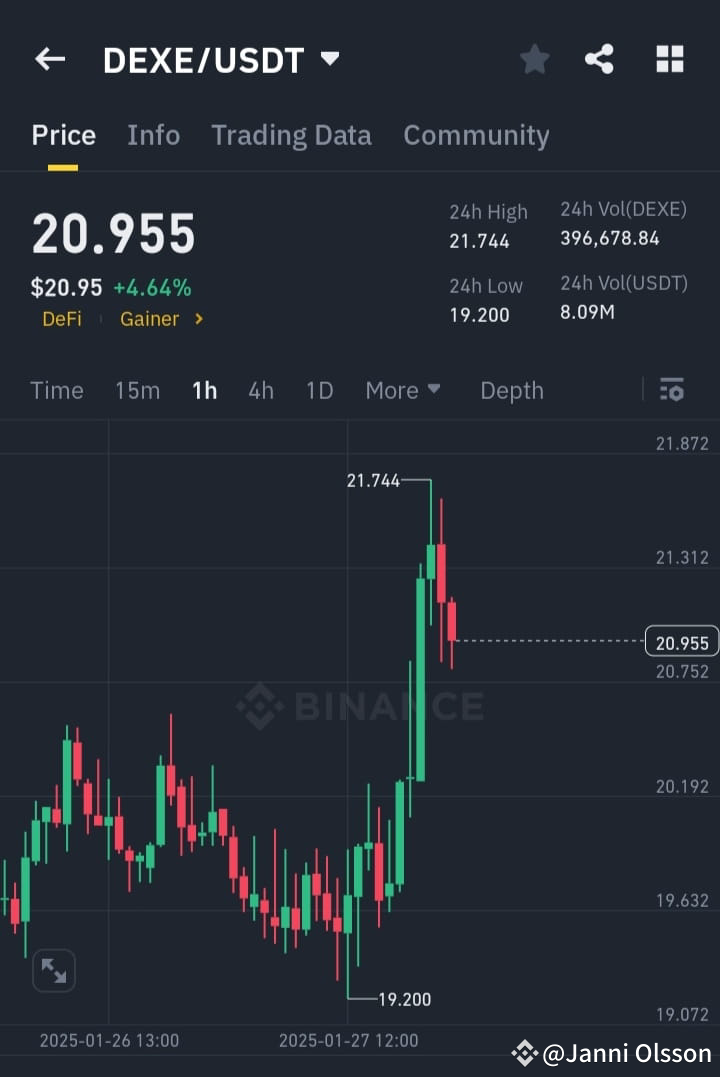The width and height of the screenshot is (720, 1077).
Task: Open the share options with share icon
Action: click(600, 59)
